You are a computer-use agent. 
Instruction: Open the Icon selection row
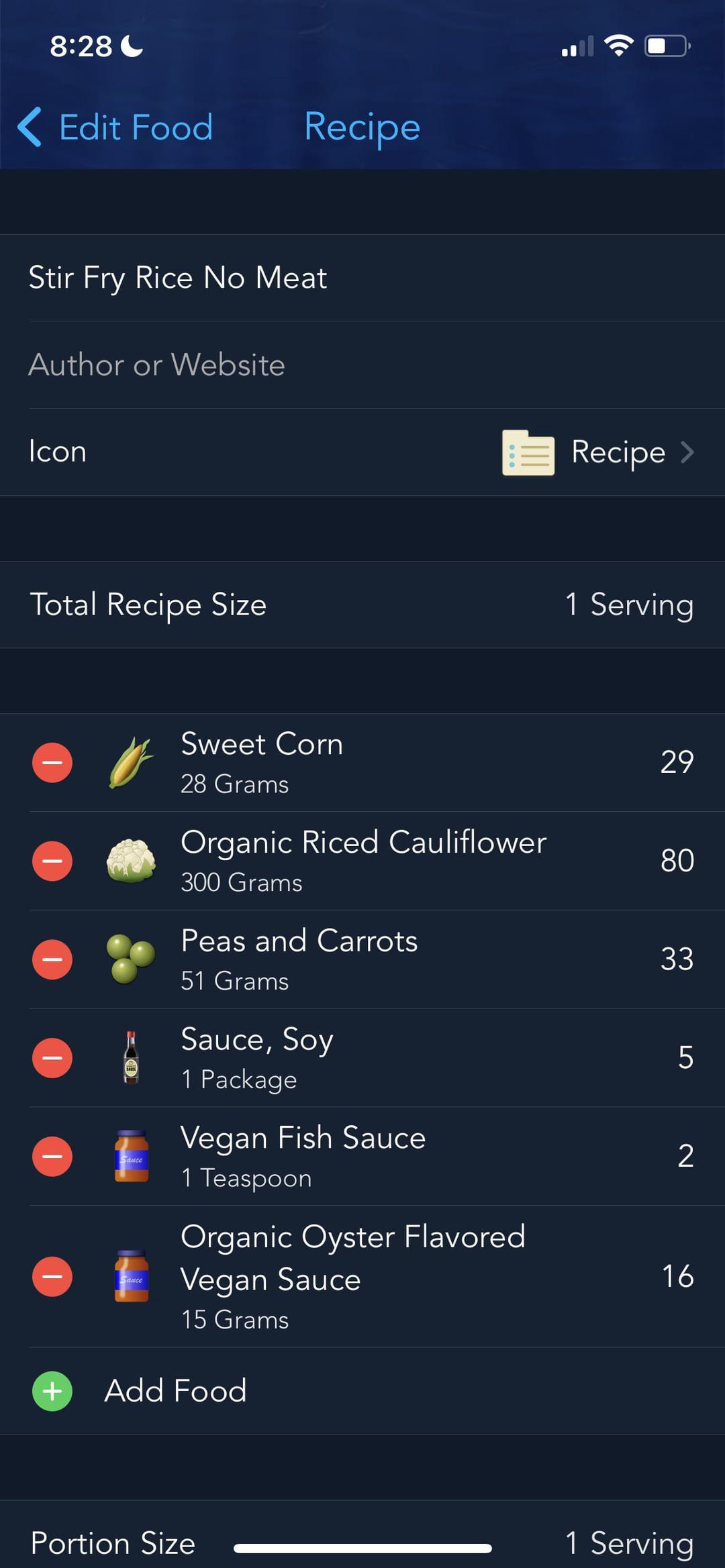coord(362,452)
